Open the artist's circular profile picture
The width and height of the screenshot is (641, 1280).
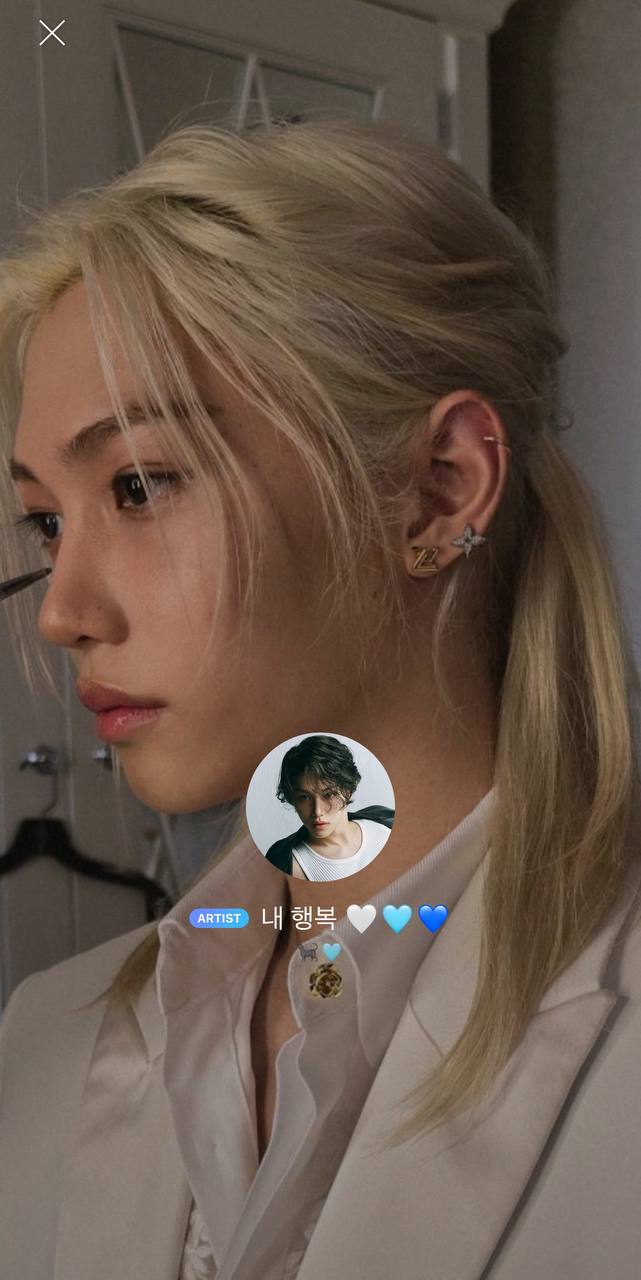tap(320, 807)
